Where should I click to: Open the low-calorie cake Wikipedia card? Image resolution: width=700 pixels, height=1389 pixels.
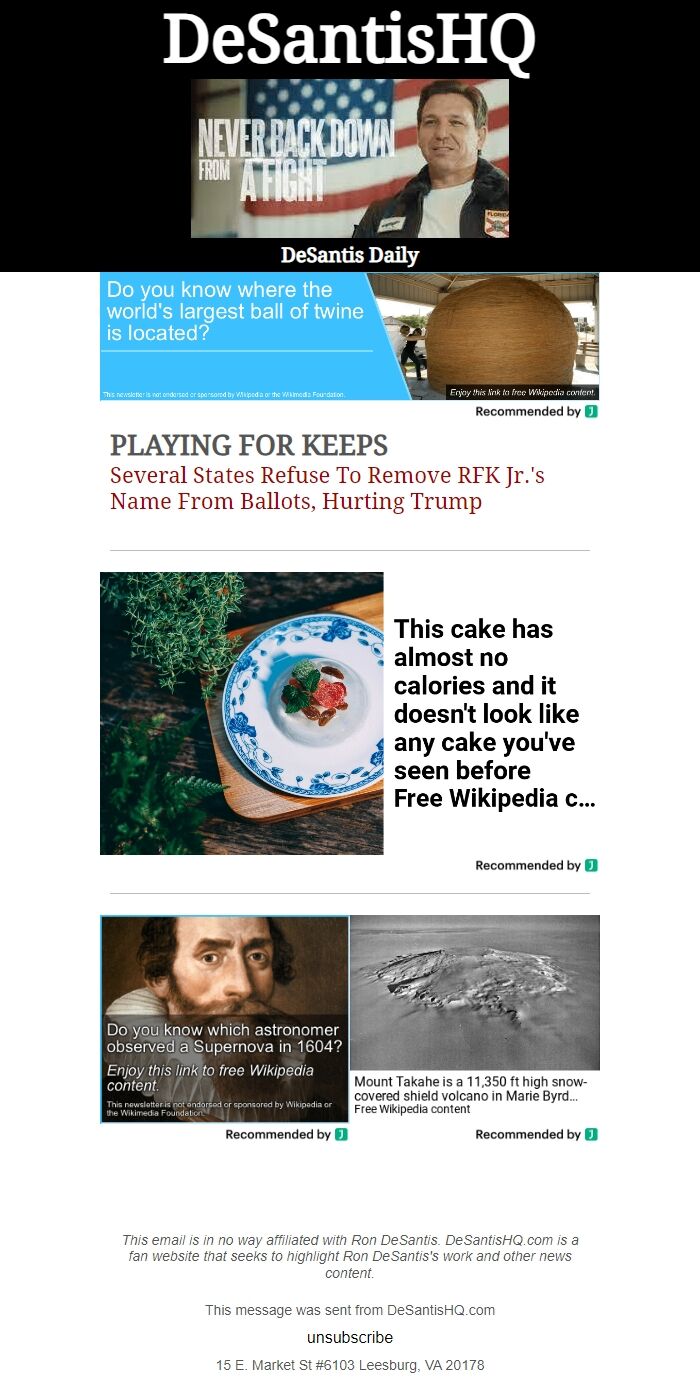[350, 713]
